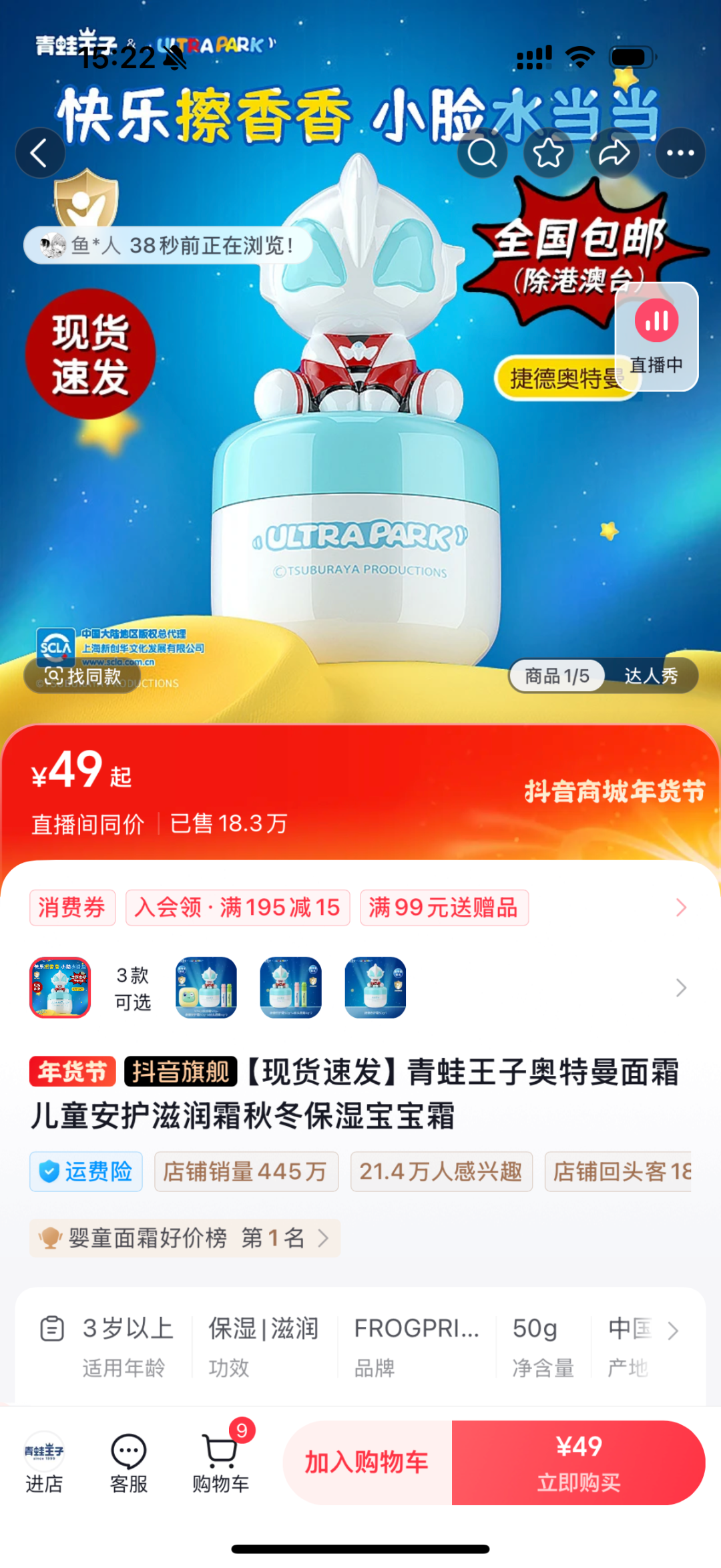Share this product page
The image size is (721, 1568).
click(614, 153)
